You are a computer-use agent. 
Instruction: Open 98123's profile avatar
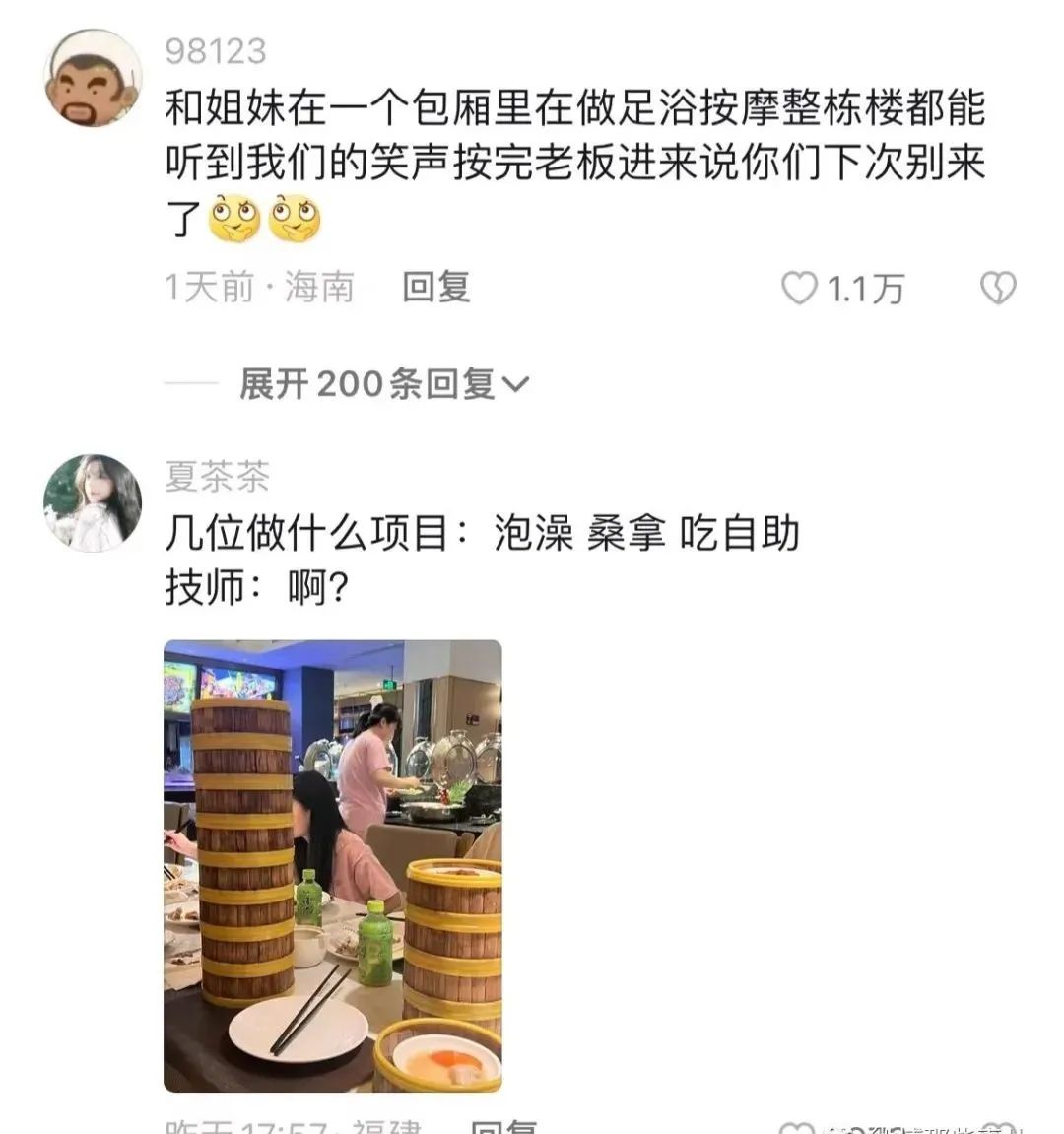pyautogui.click(x=95, y=78)
